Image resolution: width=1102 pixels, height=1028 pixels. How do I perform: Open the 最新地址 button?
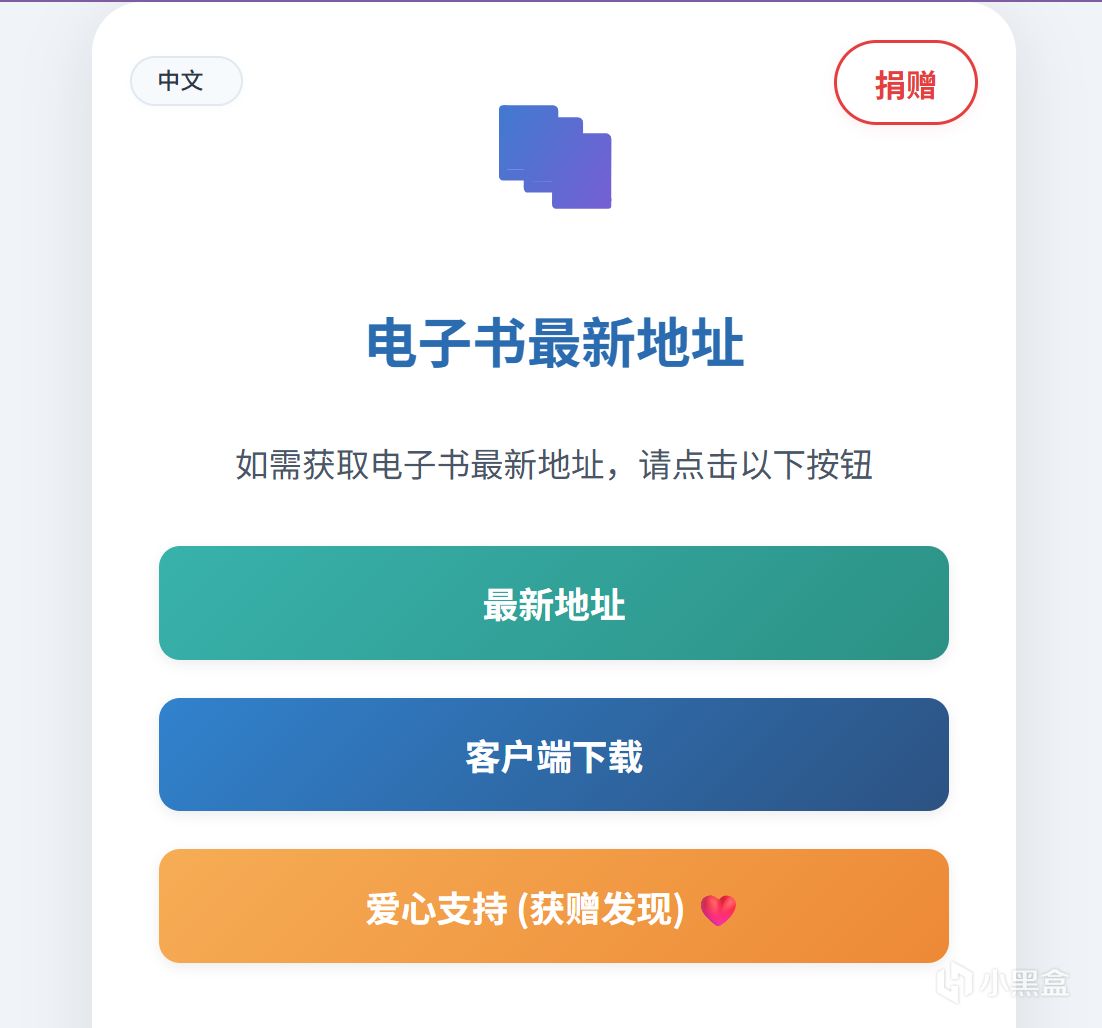point(553,604)
